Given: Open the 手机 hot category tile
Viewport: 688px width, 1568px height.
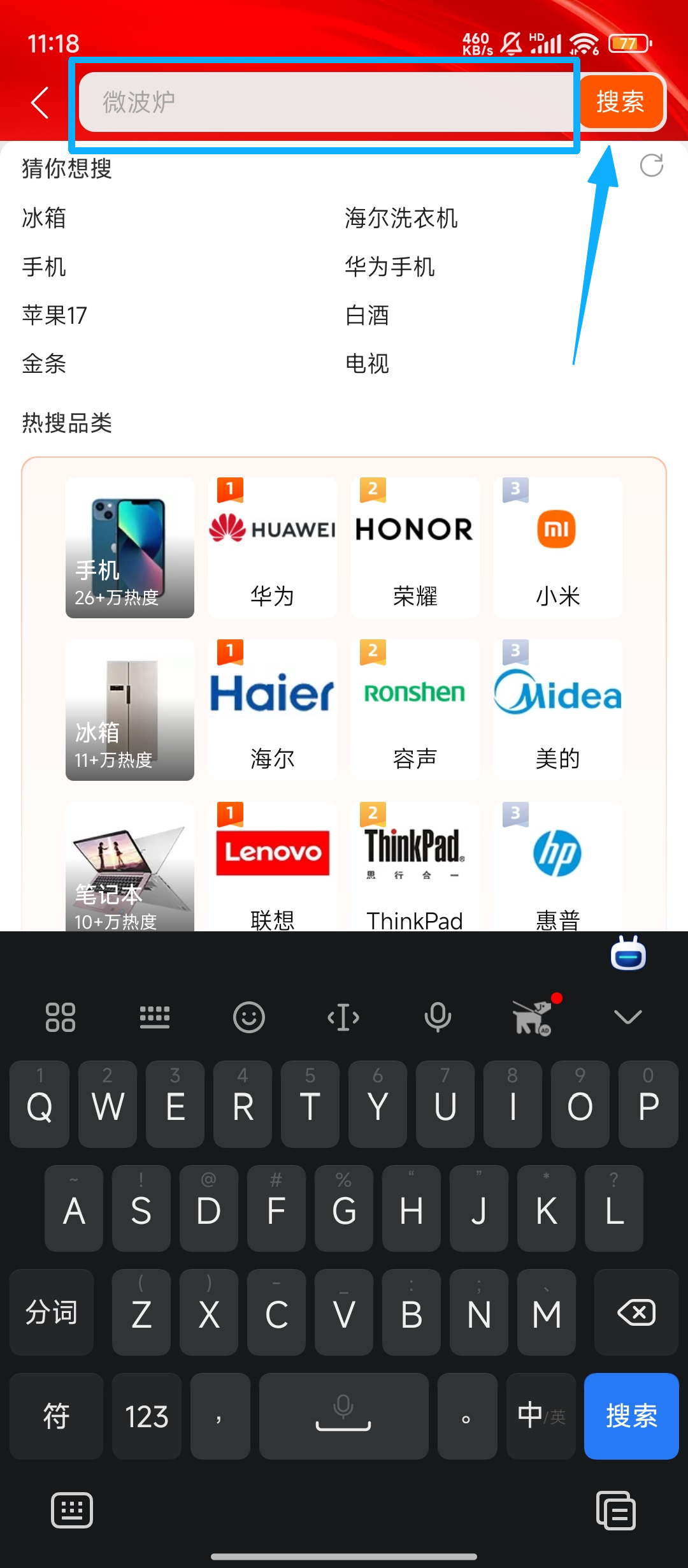Looking at the screenshot, I should tap(130, 548).
